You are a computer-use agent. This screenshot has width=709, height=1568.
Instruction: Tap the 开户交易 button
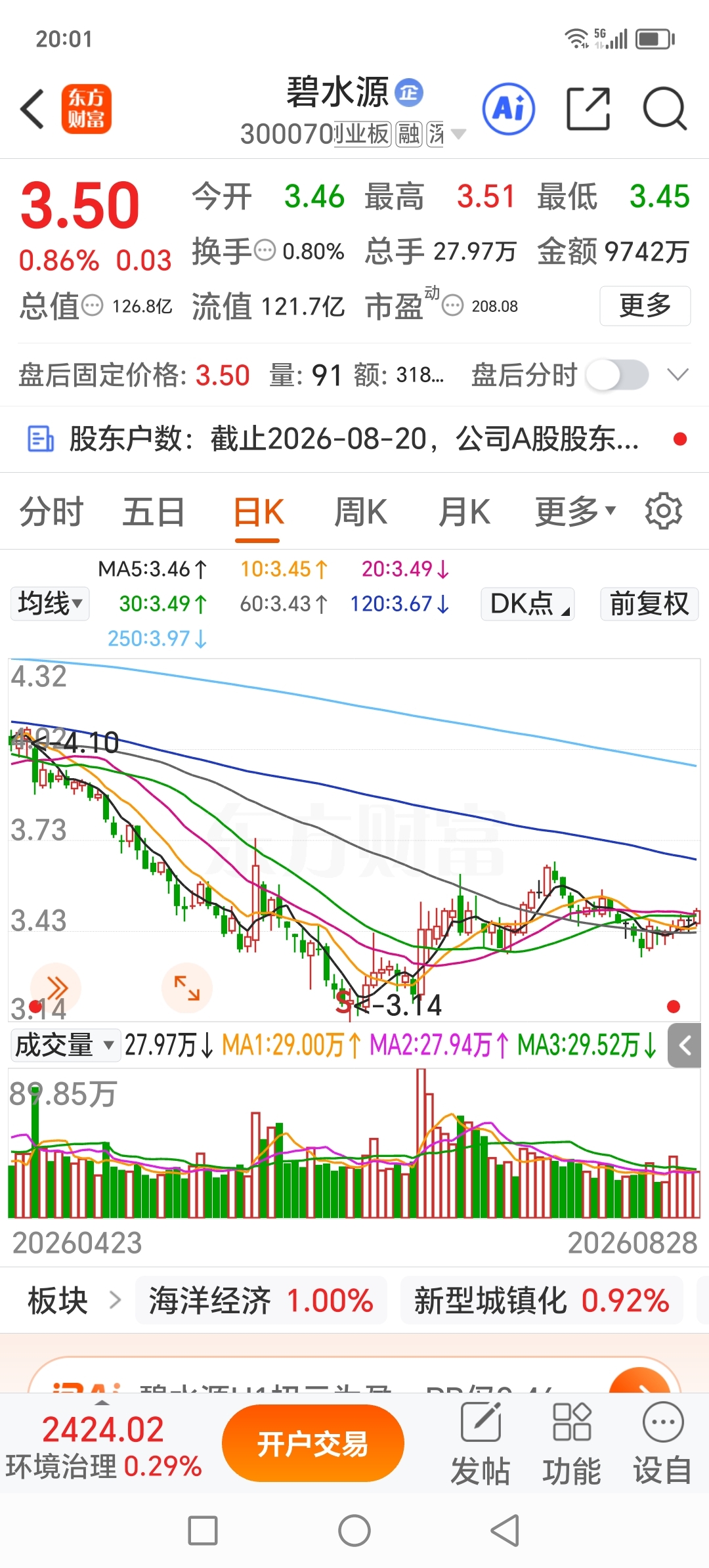coord(312,1443)
